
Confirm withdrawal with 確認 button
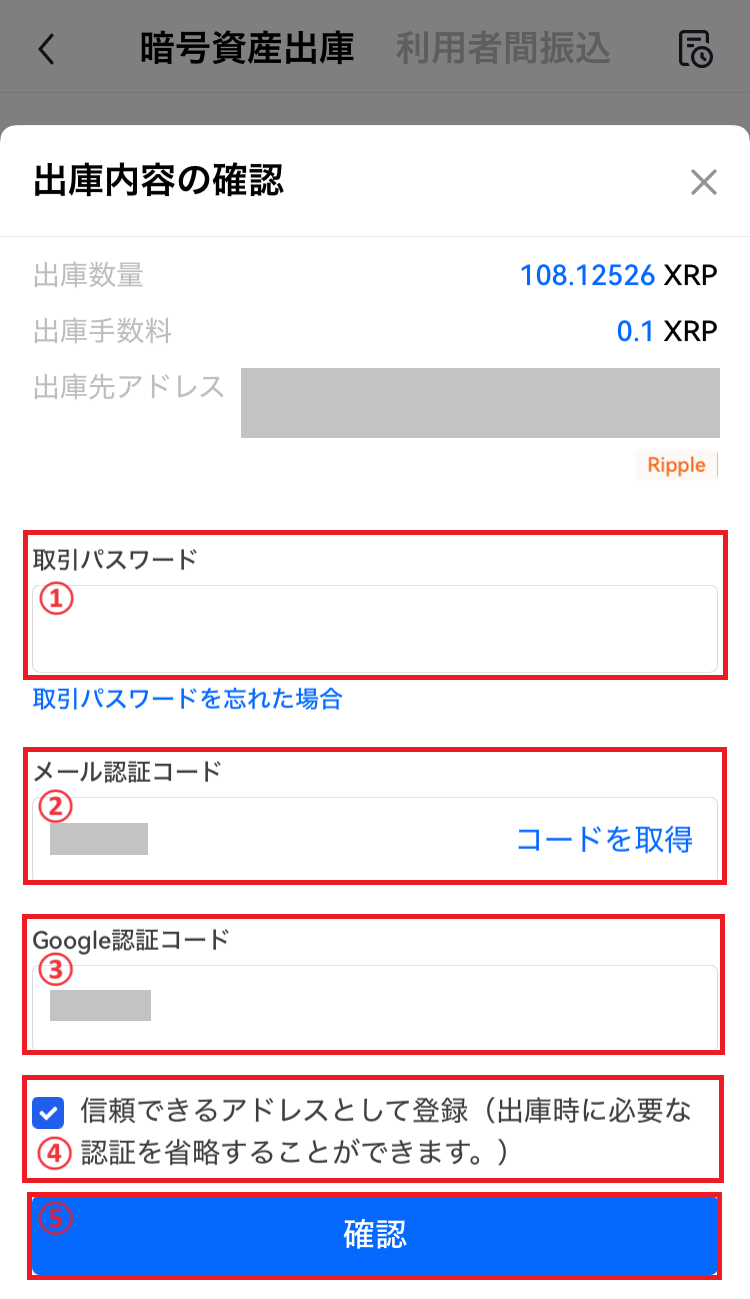point(375,1235)
